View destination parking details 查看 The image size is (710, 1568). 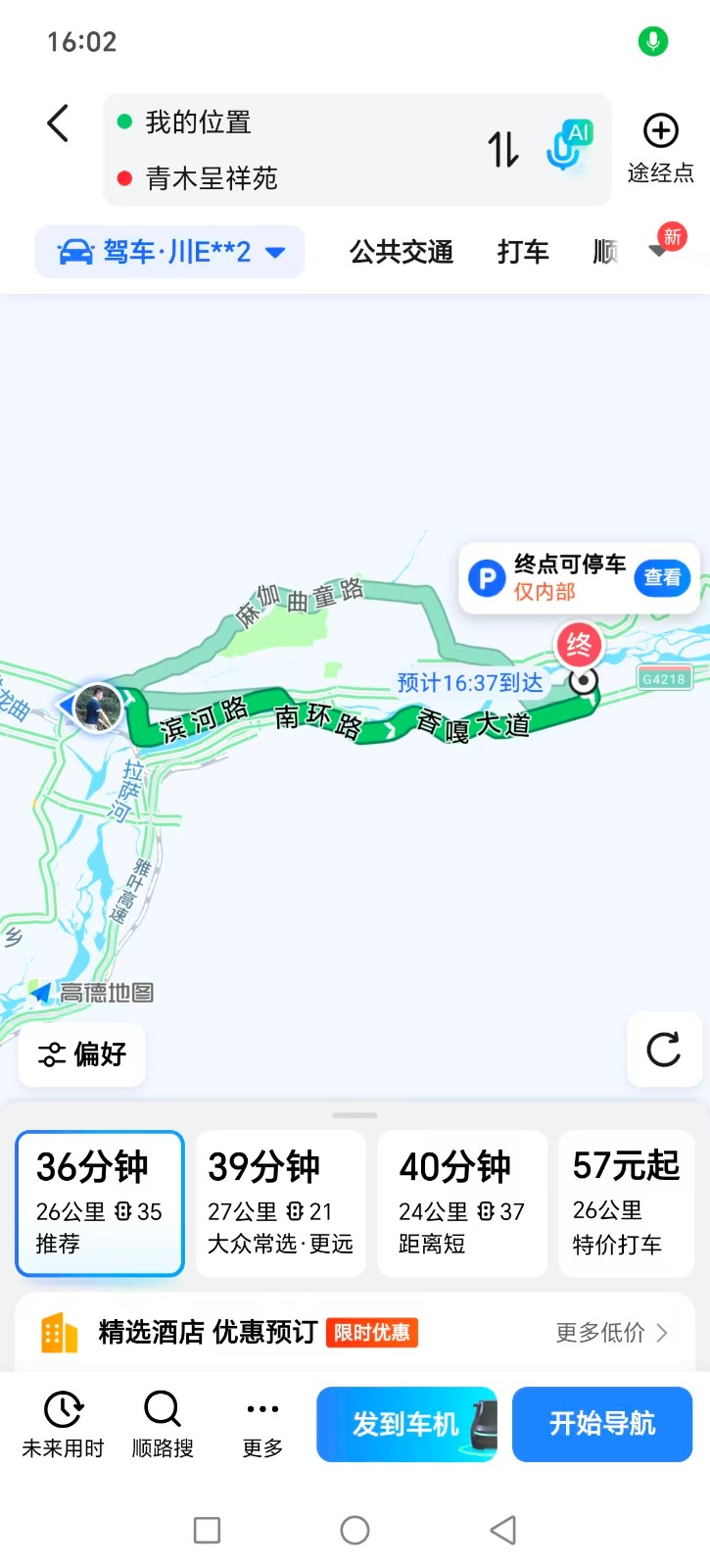pos(662,577)
